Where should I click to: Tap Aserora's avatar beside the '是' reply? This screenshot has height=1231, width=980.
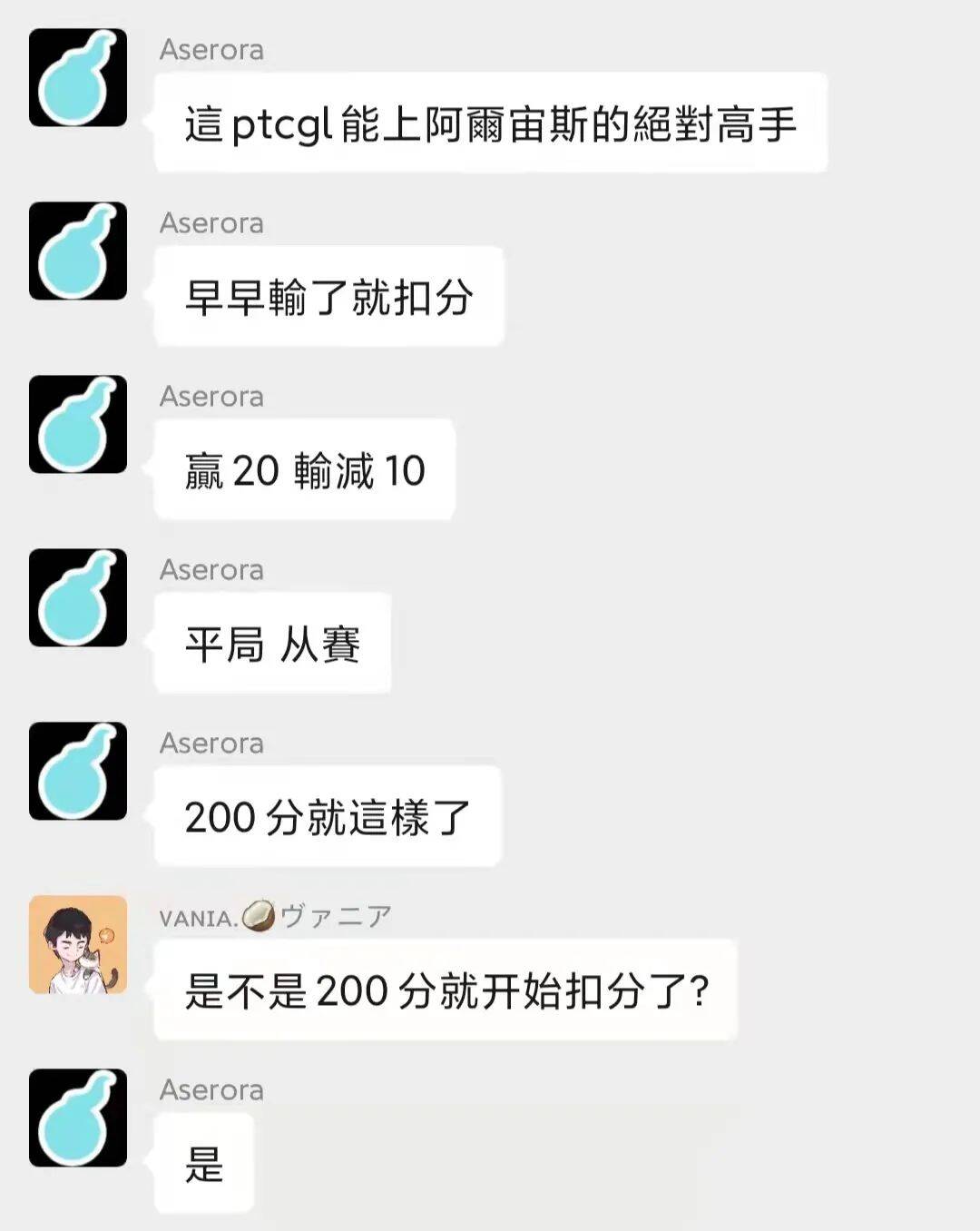(x=78, y=1118)
